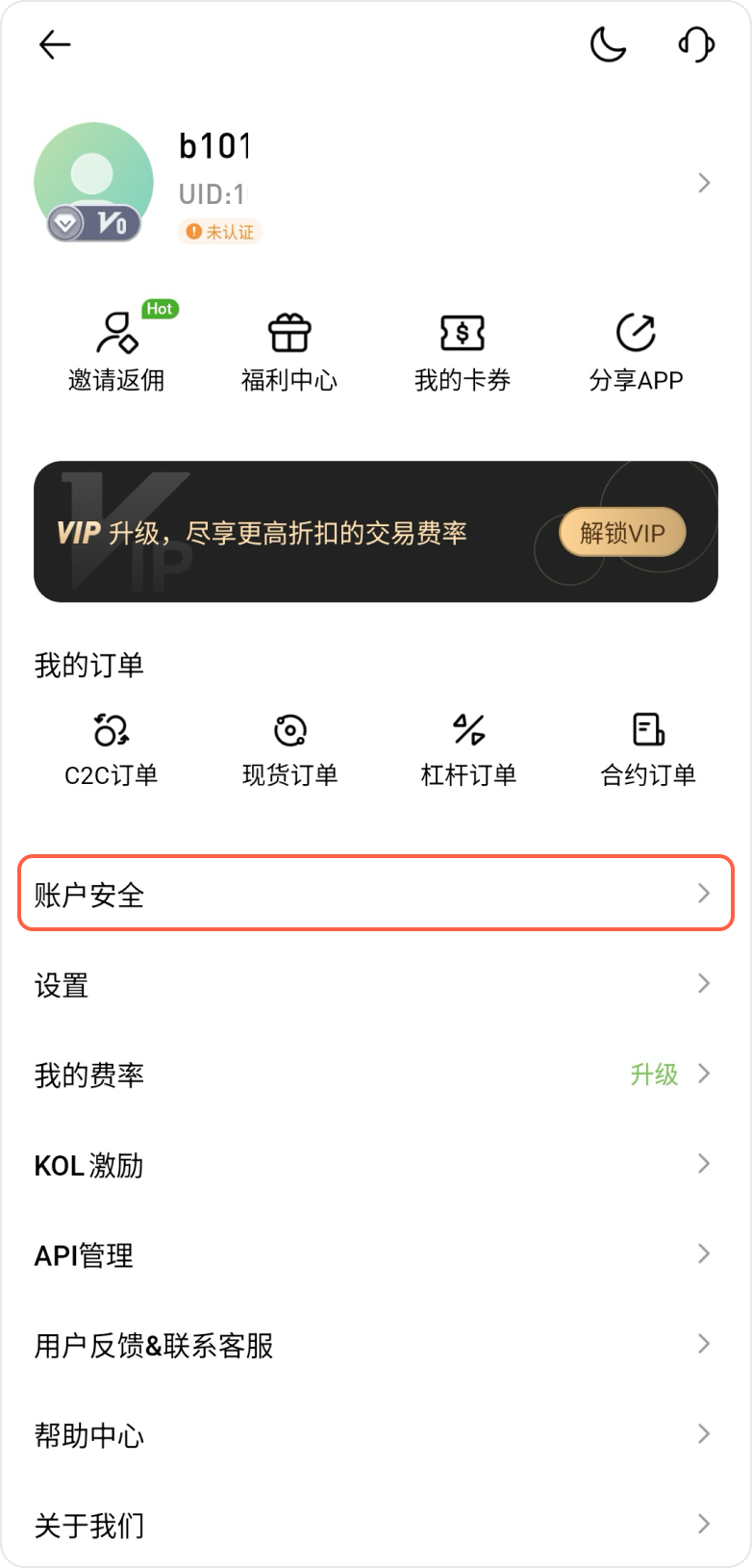
Task: Open customer support headset icon
Action: (695, 44)
